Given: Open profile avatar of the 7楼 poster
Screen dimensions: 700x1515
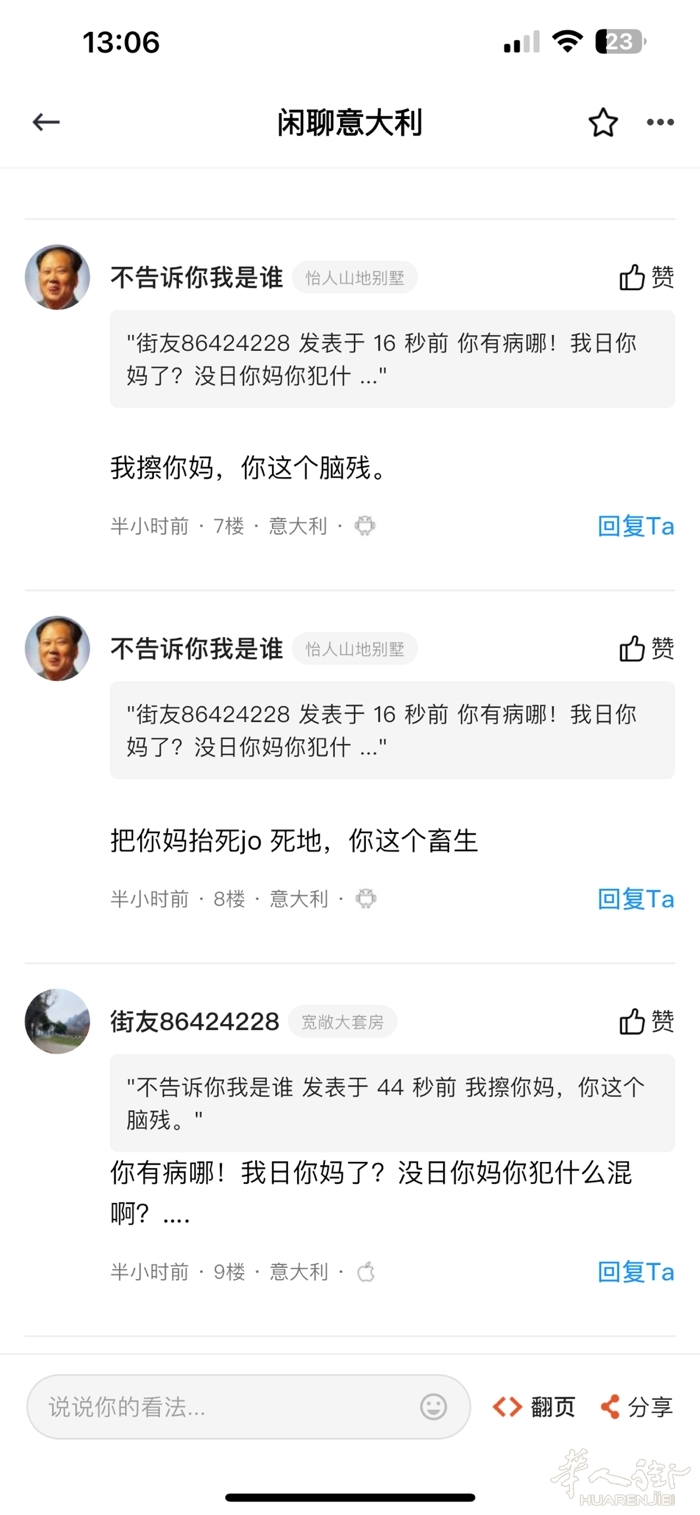Looking at the screenshot, I should tap(57, 277).
